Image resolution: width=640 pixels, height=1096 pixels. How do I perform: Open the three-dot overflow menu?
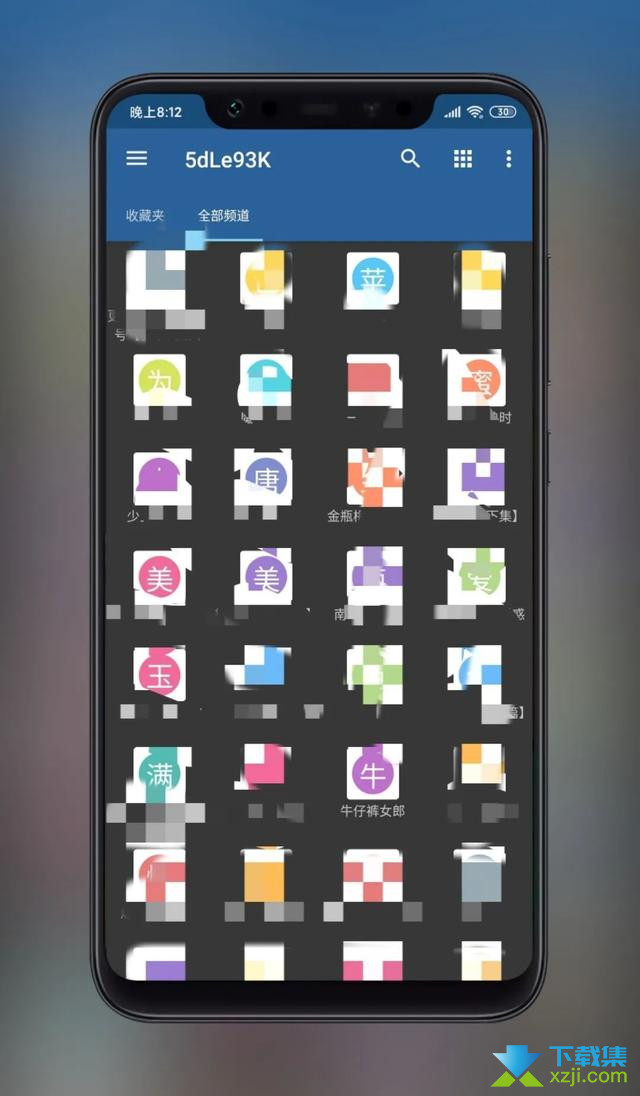click(x=508, y=159)
